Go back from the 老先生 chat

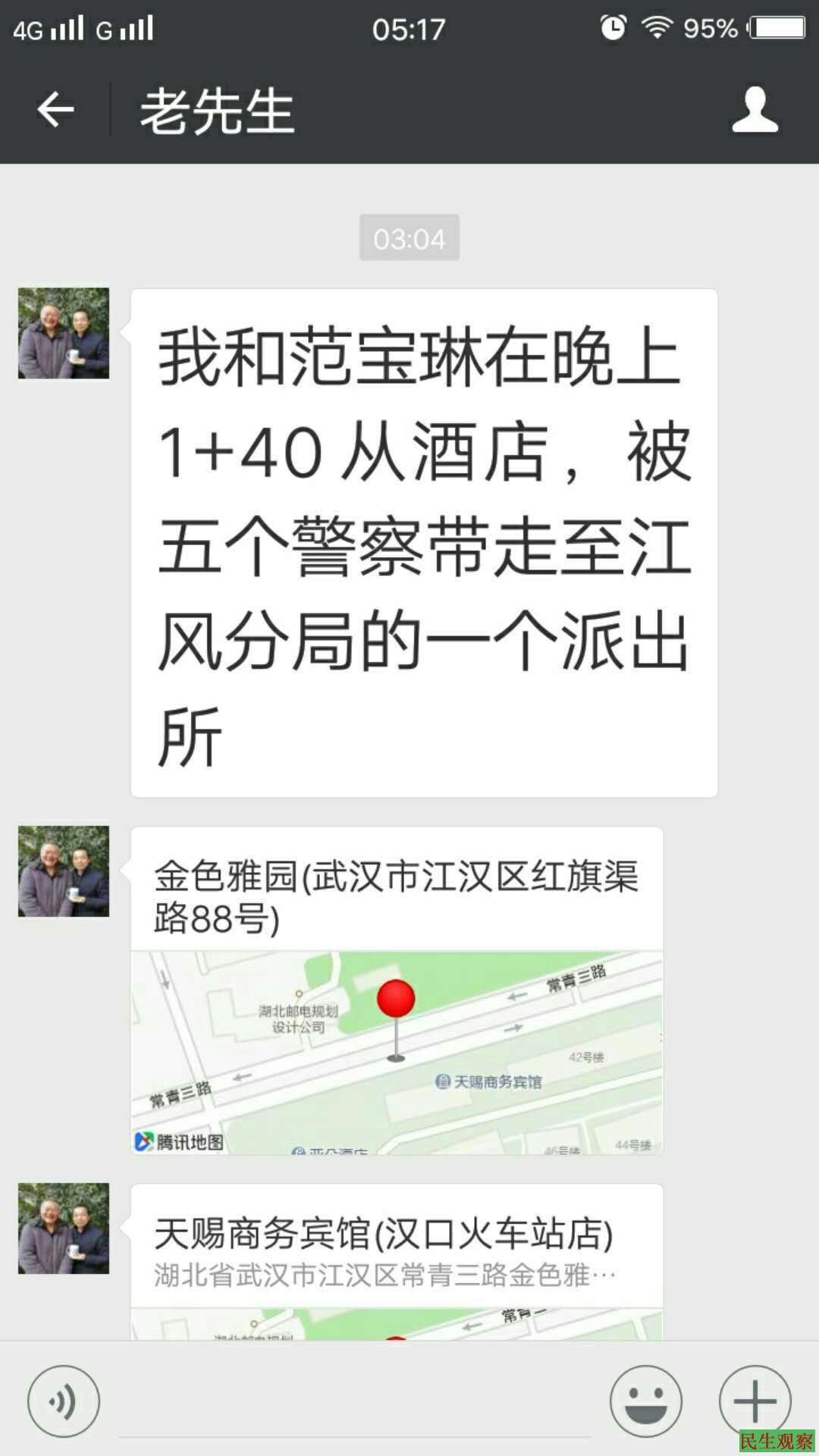point(55,111)
